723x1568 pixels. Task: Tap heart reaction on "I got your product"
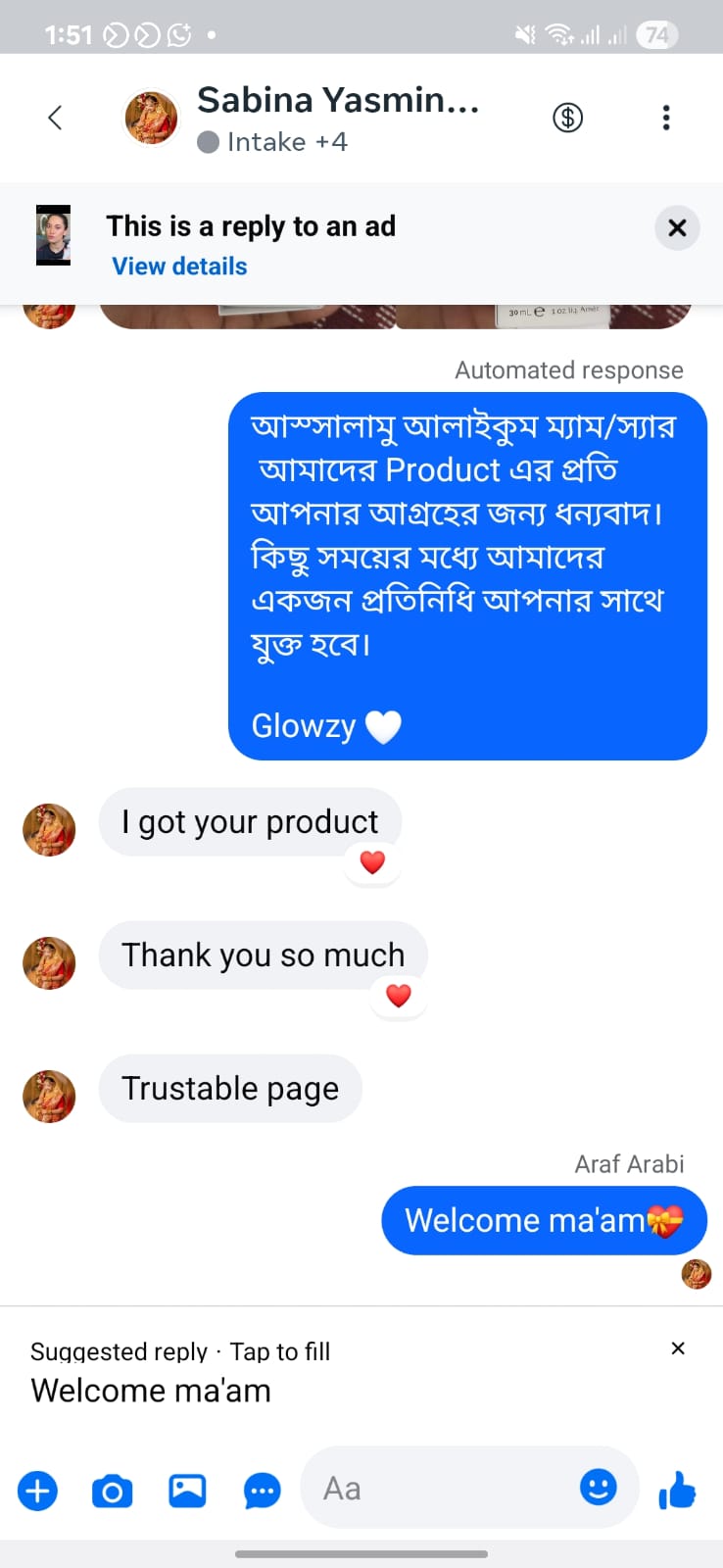click(372, 862)
